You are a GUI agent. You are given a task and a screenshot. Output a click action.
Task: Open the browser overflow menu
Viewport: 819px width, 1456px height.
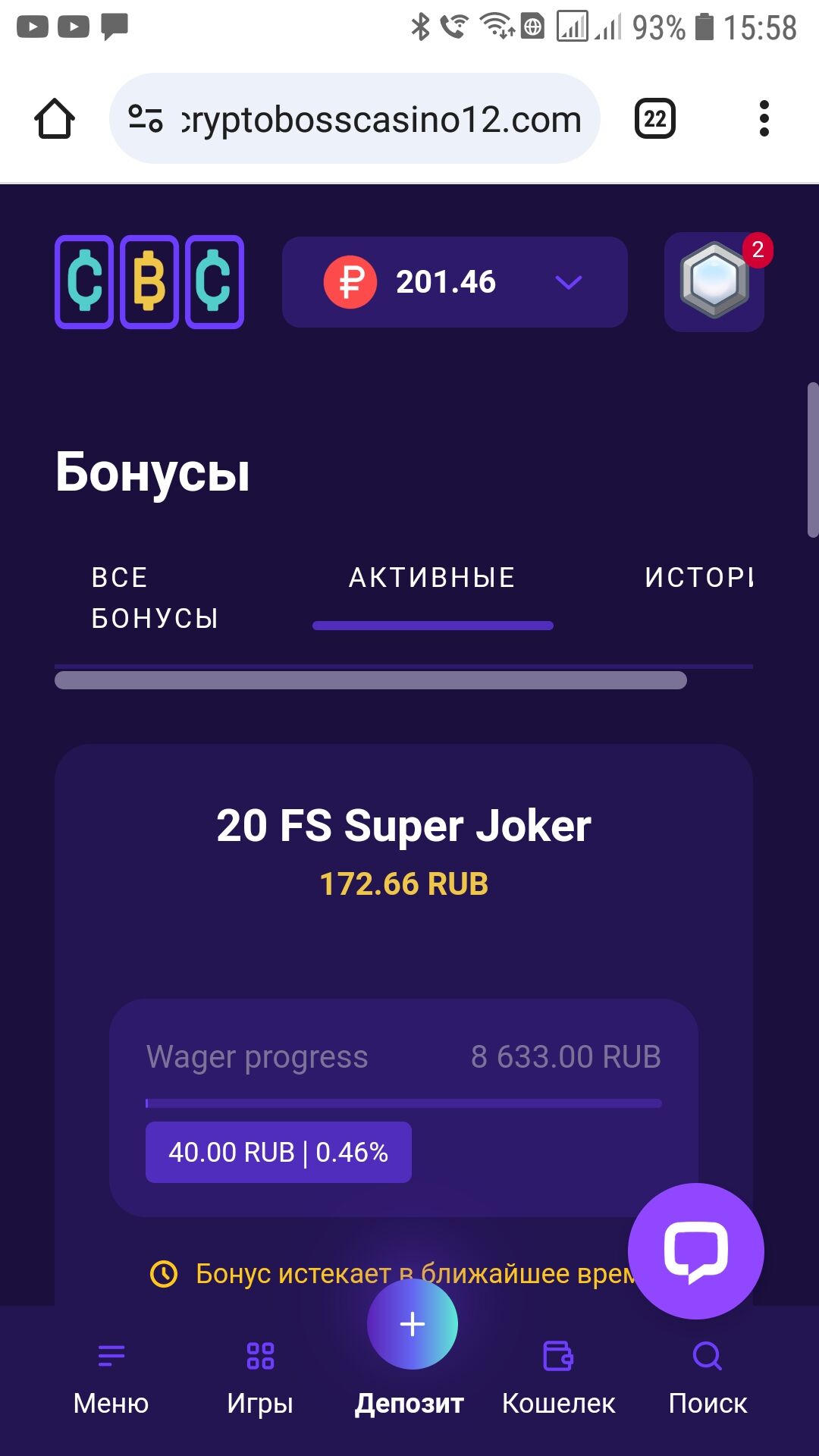(x=764, y=119)
